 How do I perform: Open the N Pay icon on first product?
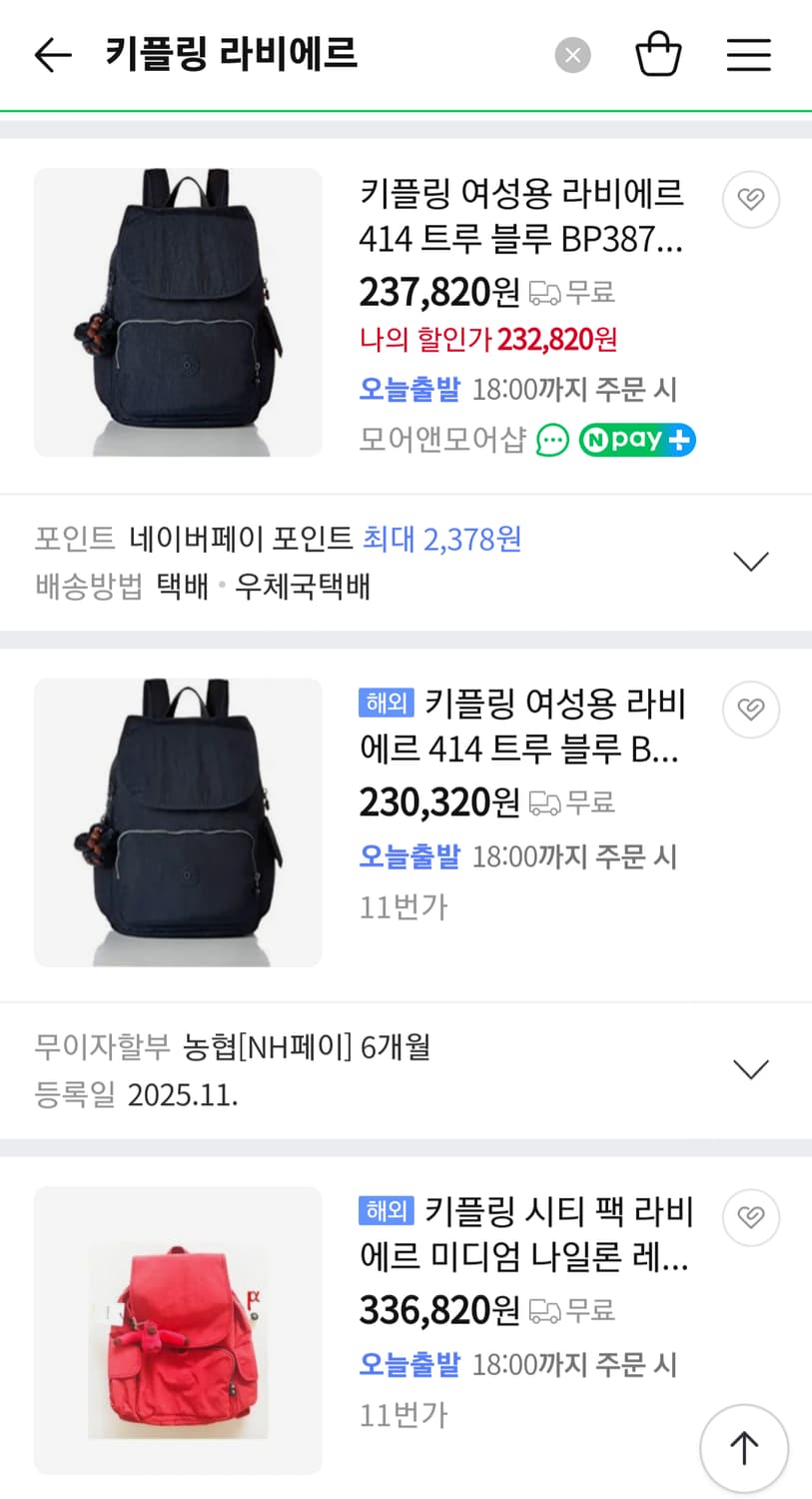point(637,440)
